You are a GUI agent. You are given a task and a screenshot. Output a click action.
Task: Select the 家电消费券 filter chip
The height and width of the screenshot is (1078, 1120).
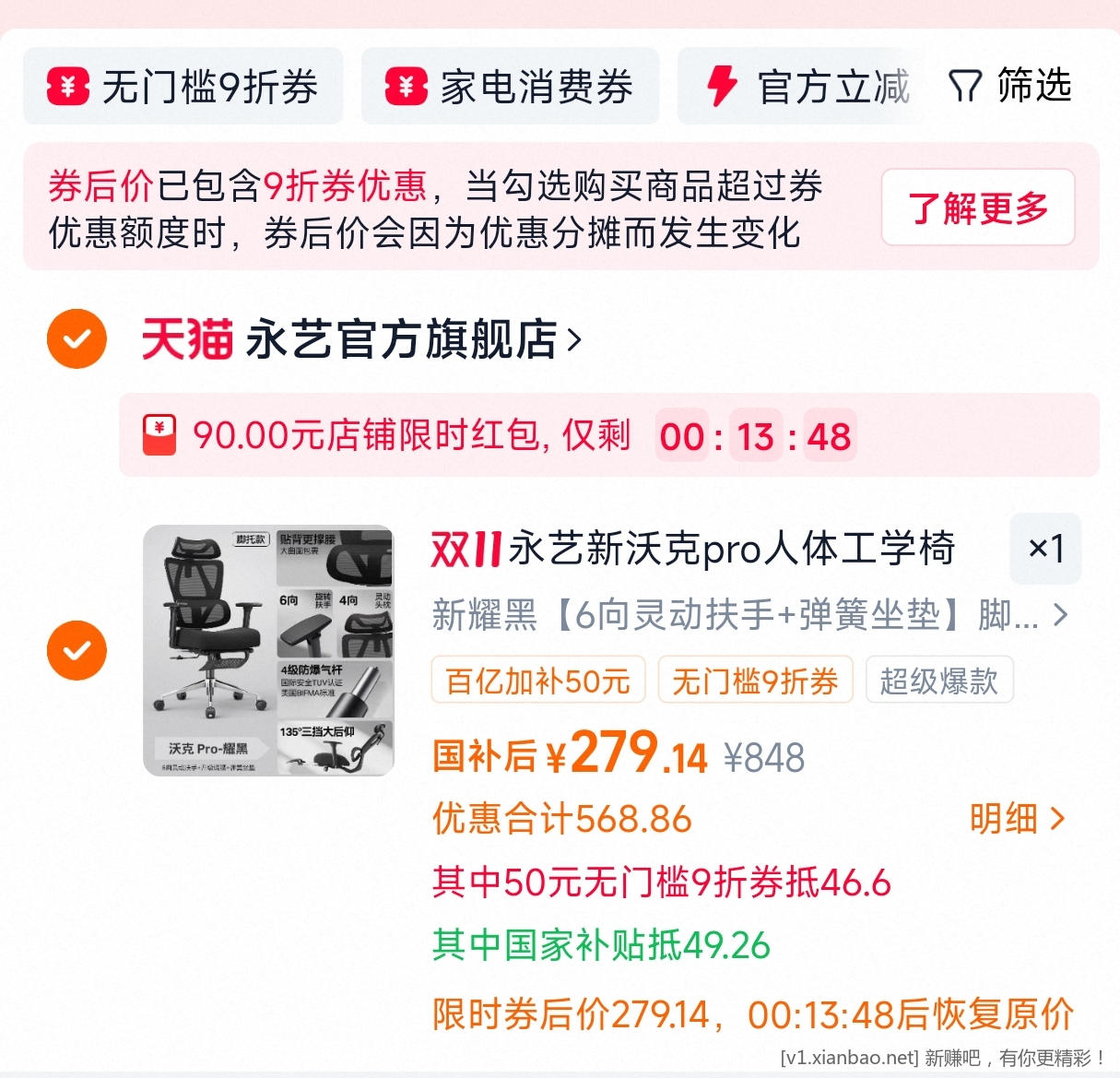click(510, 87)
